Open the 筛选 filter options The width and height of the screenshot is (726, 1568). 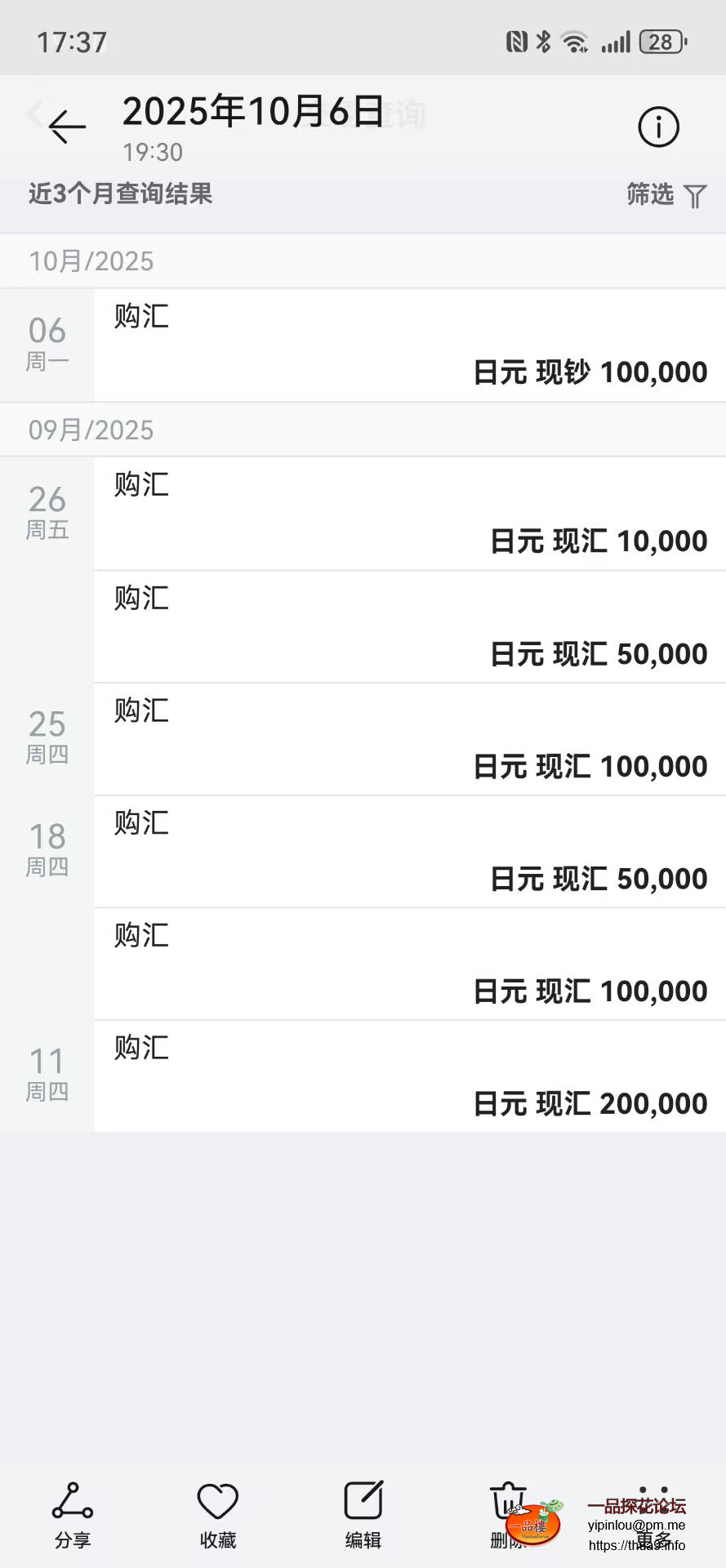click(x=651, y=196)
